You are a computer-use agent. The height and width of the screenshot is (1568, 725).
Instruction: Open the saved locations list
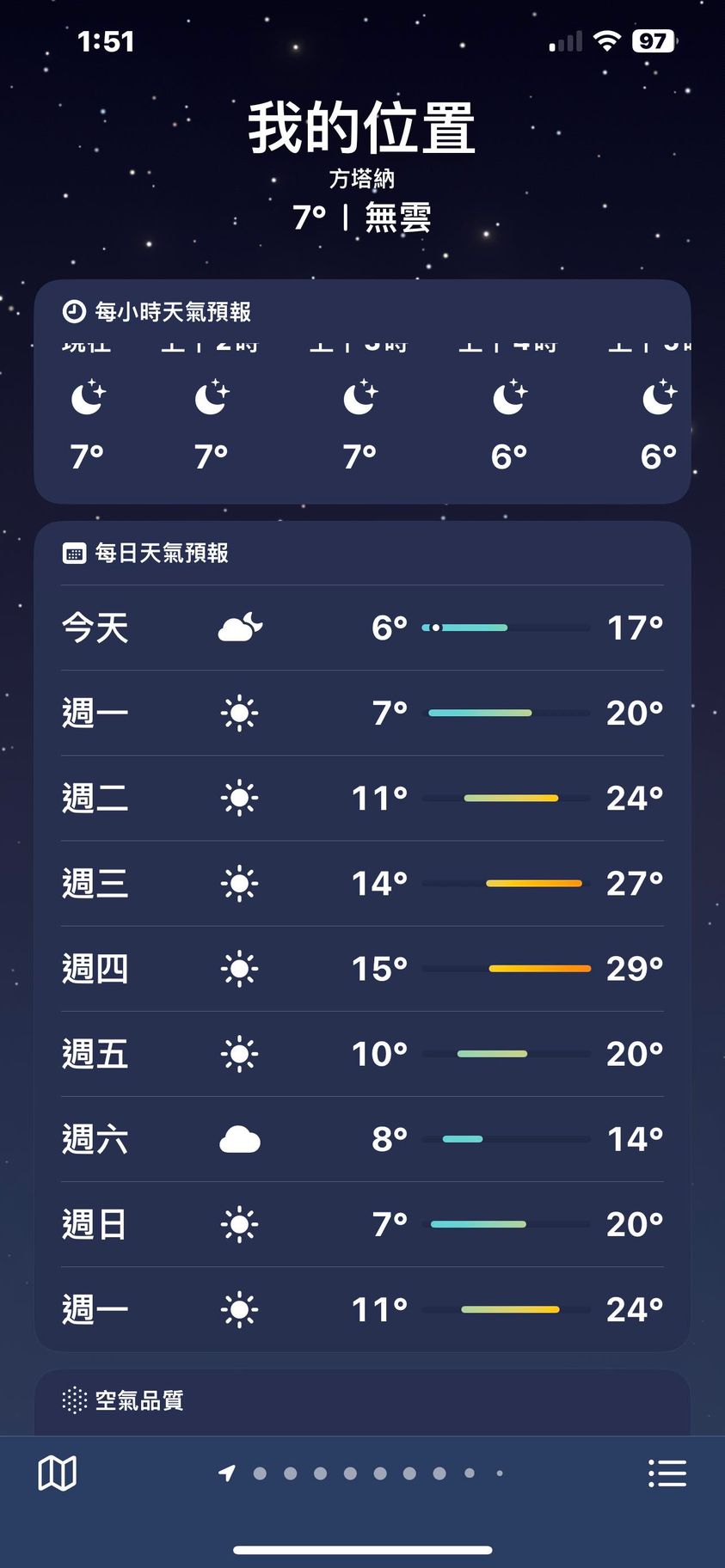[x=667, y=1473]
